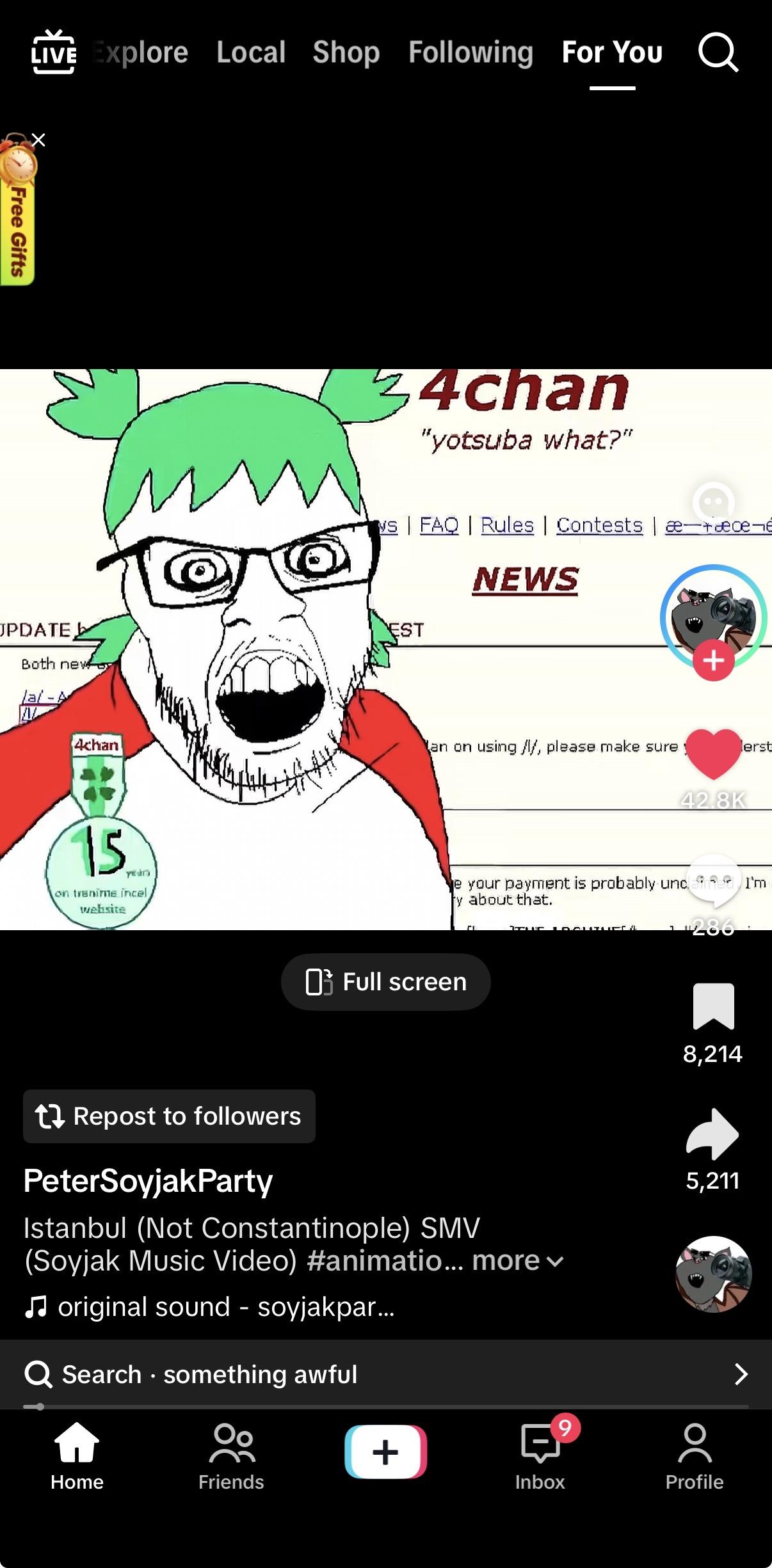This screenshot has width=772, height=1568.
Task: Switch to the Explore tab
Action: point(141,52)
